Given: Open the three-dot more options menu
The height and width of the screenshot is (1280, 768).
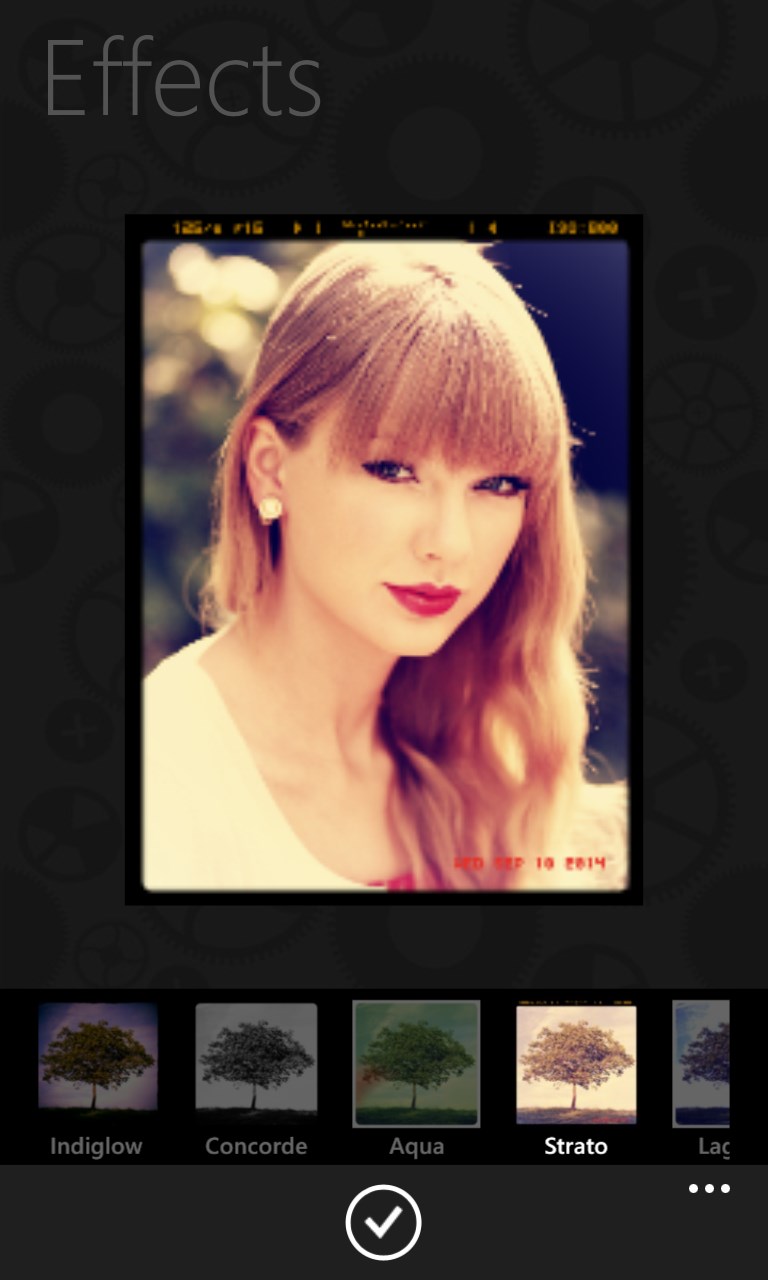Looking at the screenshot, I should 709,1189.
